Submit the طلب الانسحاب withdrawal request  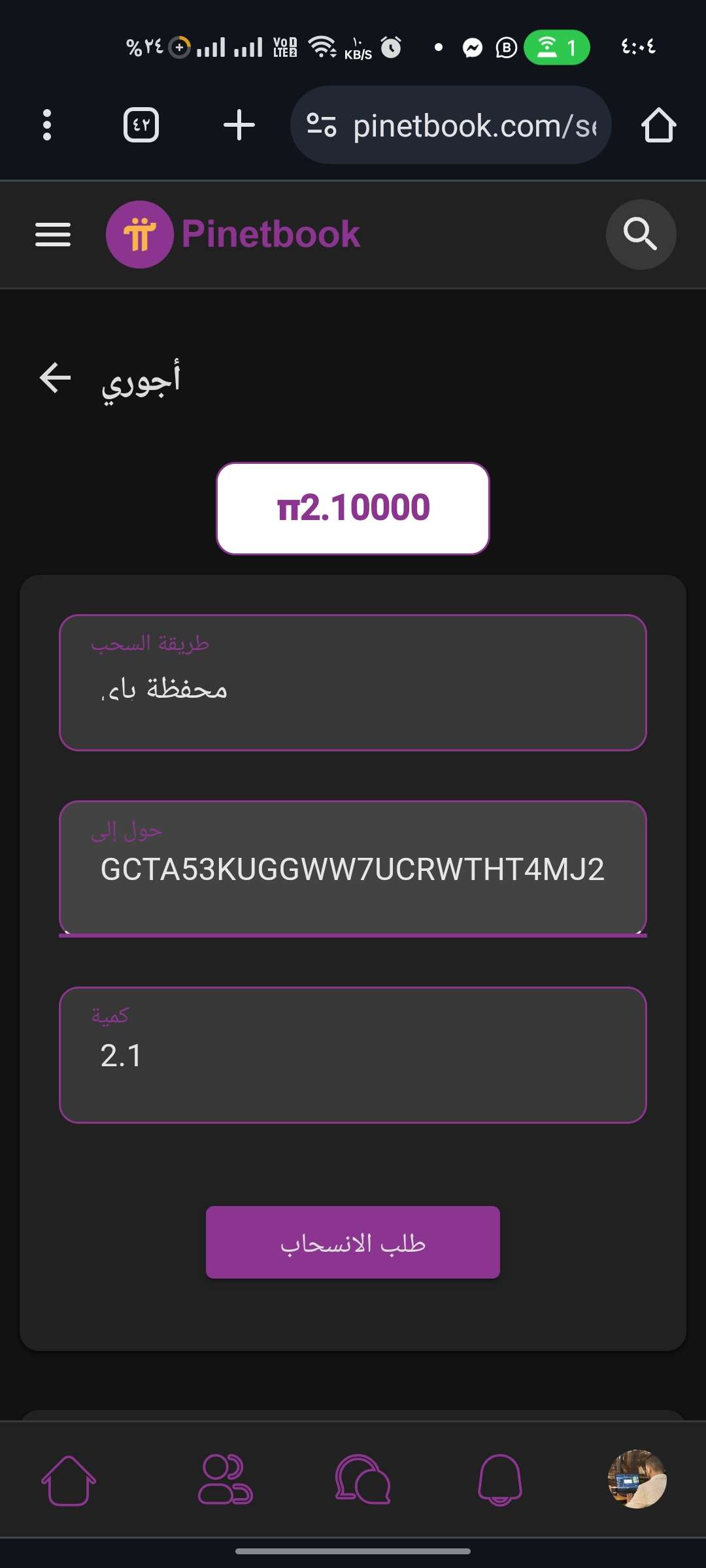tap(353, 1243)
